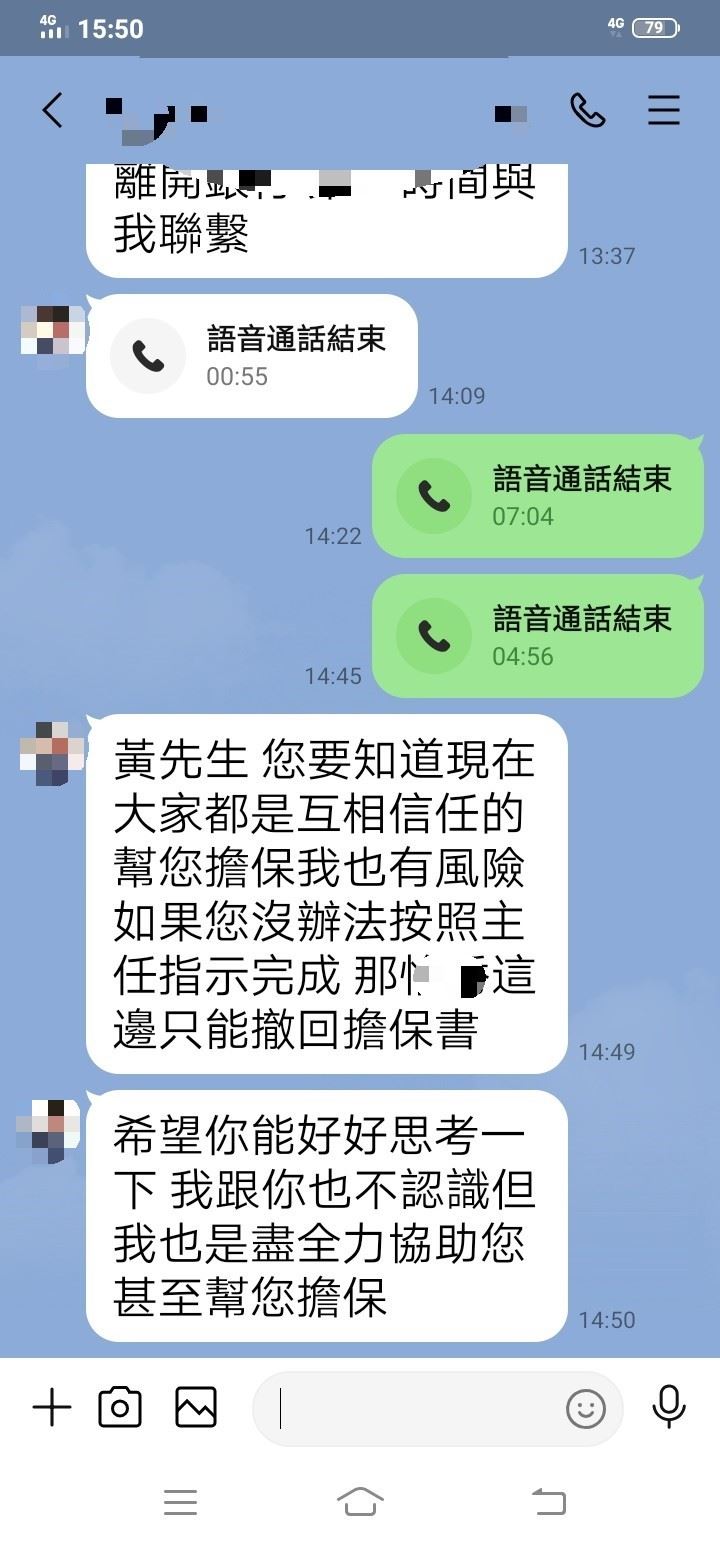Call back from the 07:04 call bubble

(538, 496)
